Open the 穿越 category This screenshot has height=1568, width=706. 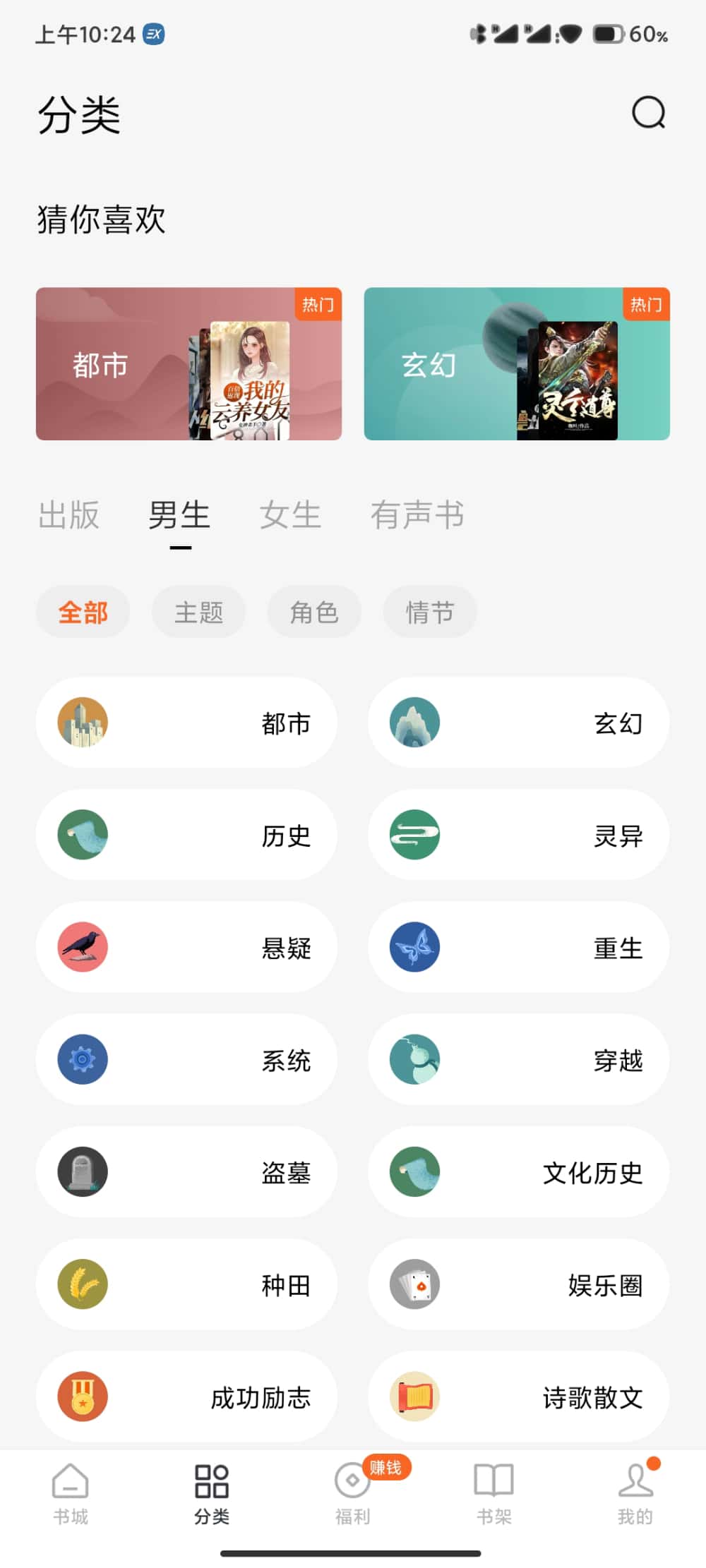518,1059
